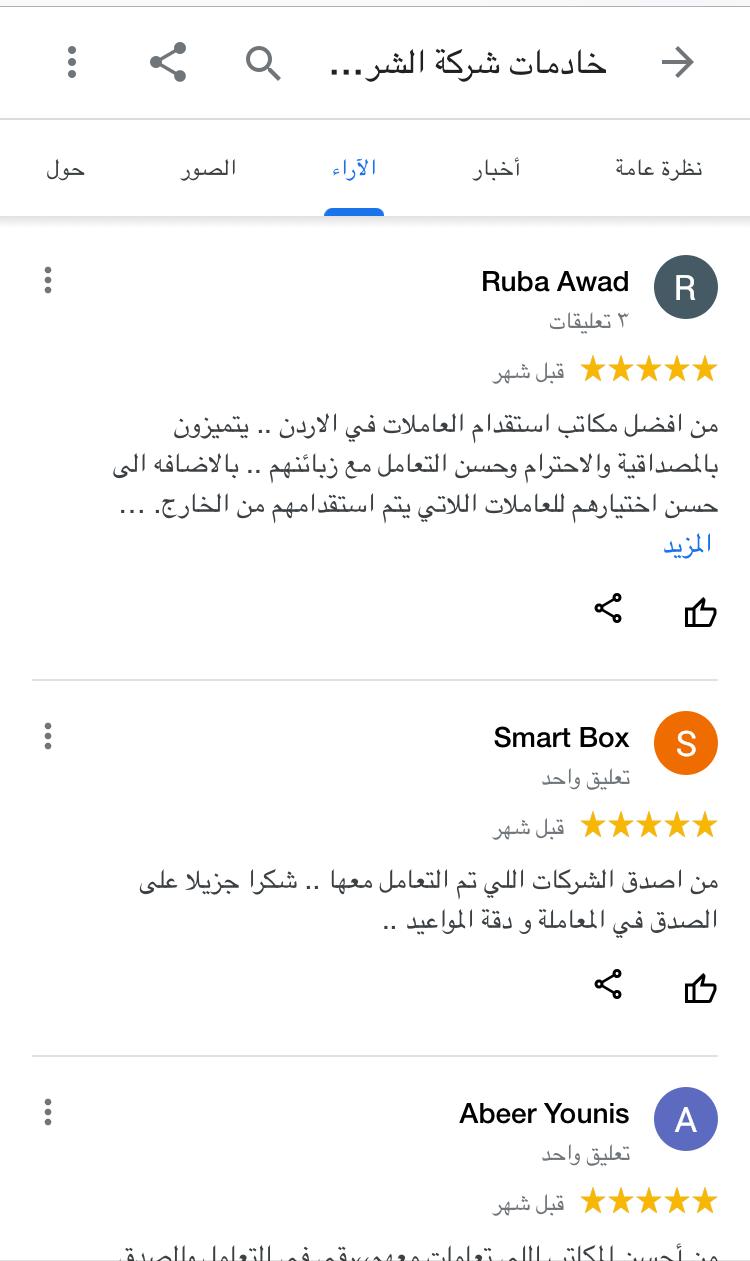The width and height of the screenshot is (750, 1261).
Task: Select the الآراء tab
Action: click(x=354, y=168)
